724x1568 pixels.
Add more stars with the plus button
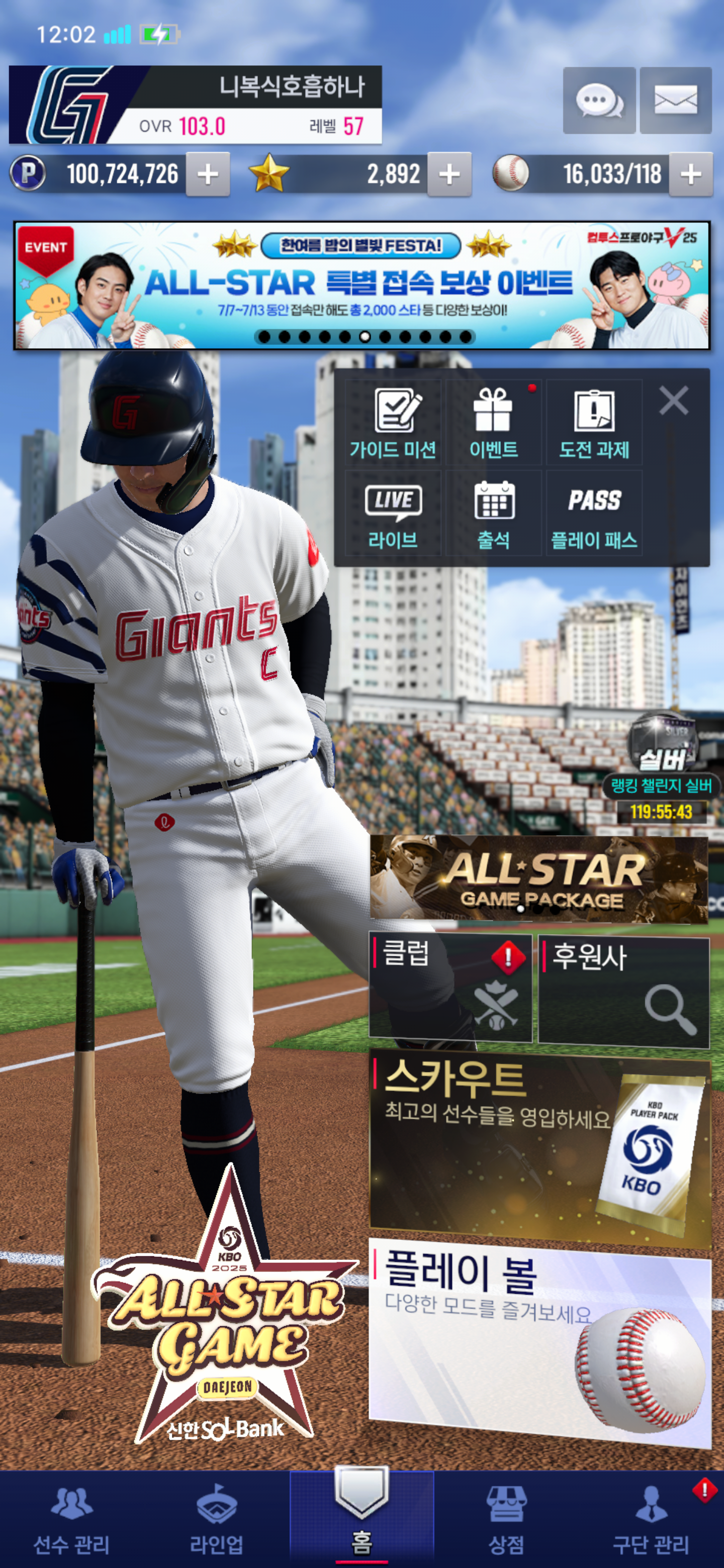click(x=449, y=175)
